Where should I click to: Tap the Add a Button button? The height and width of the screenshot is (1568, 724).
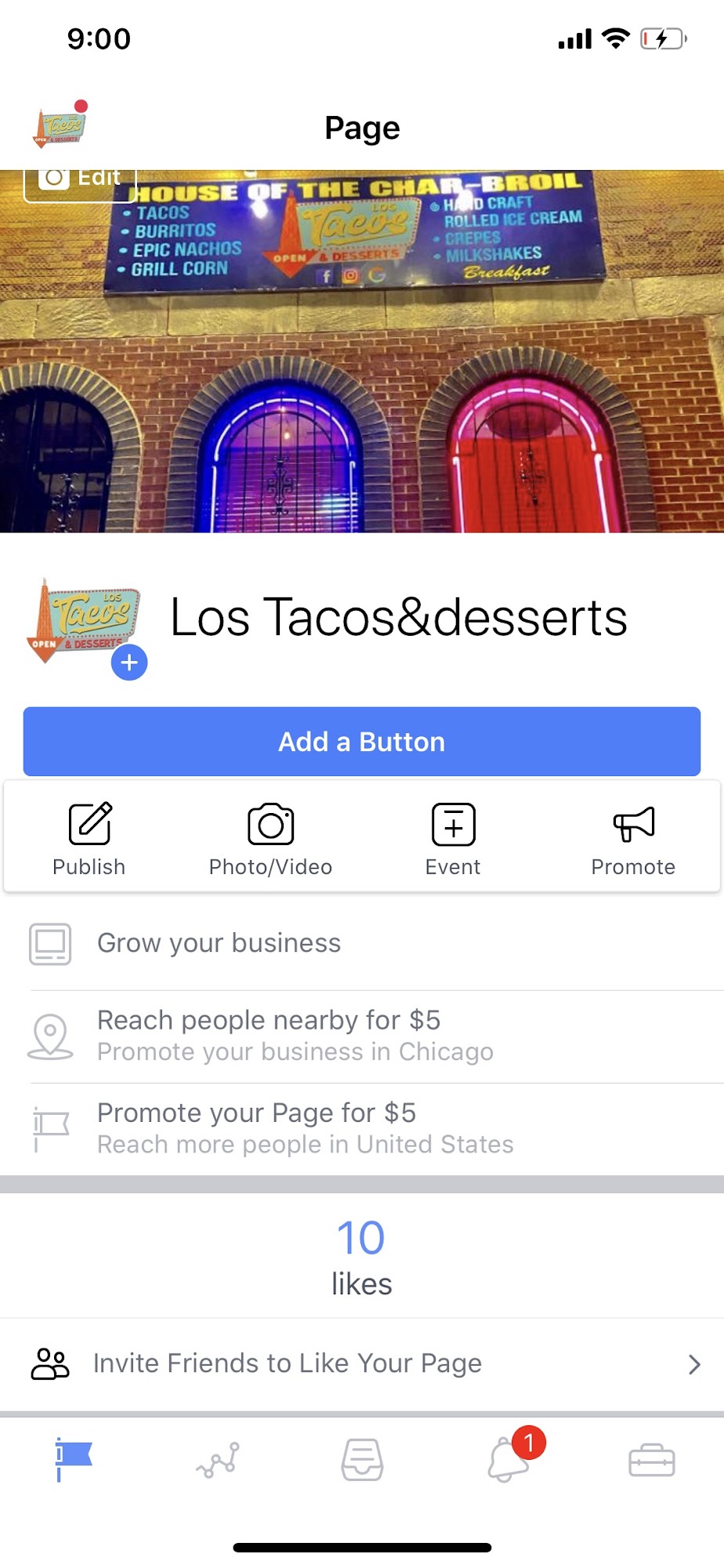coord(362,742)
